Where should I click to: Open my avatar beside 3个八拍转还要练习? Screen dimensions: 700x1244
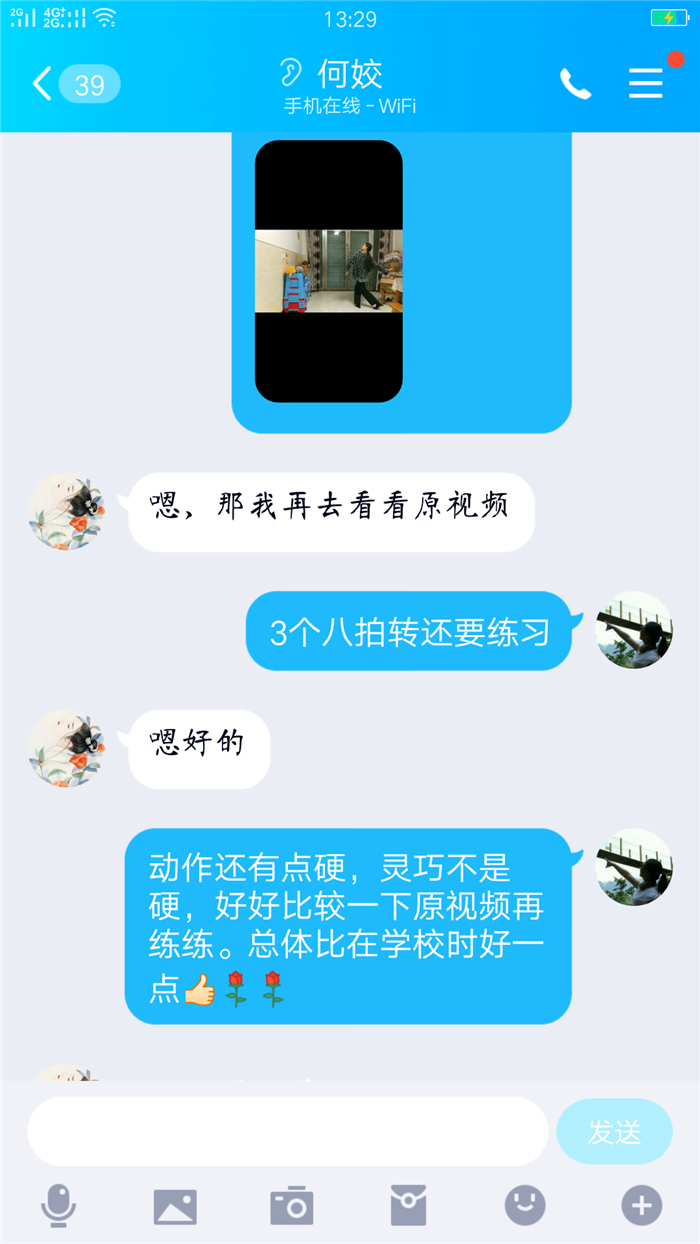point(634,630)
